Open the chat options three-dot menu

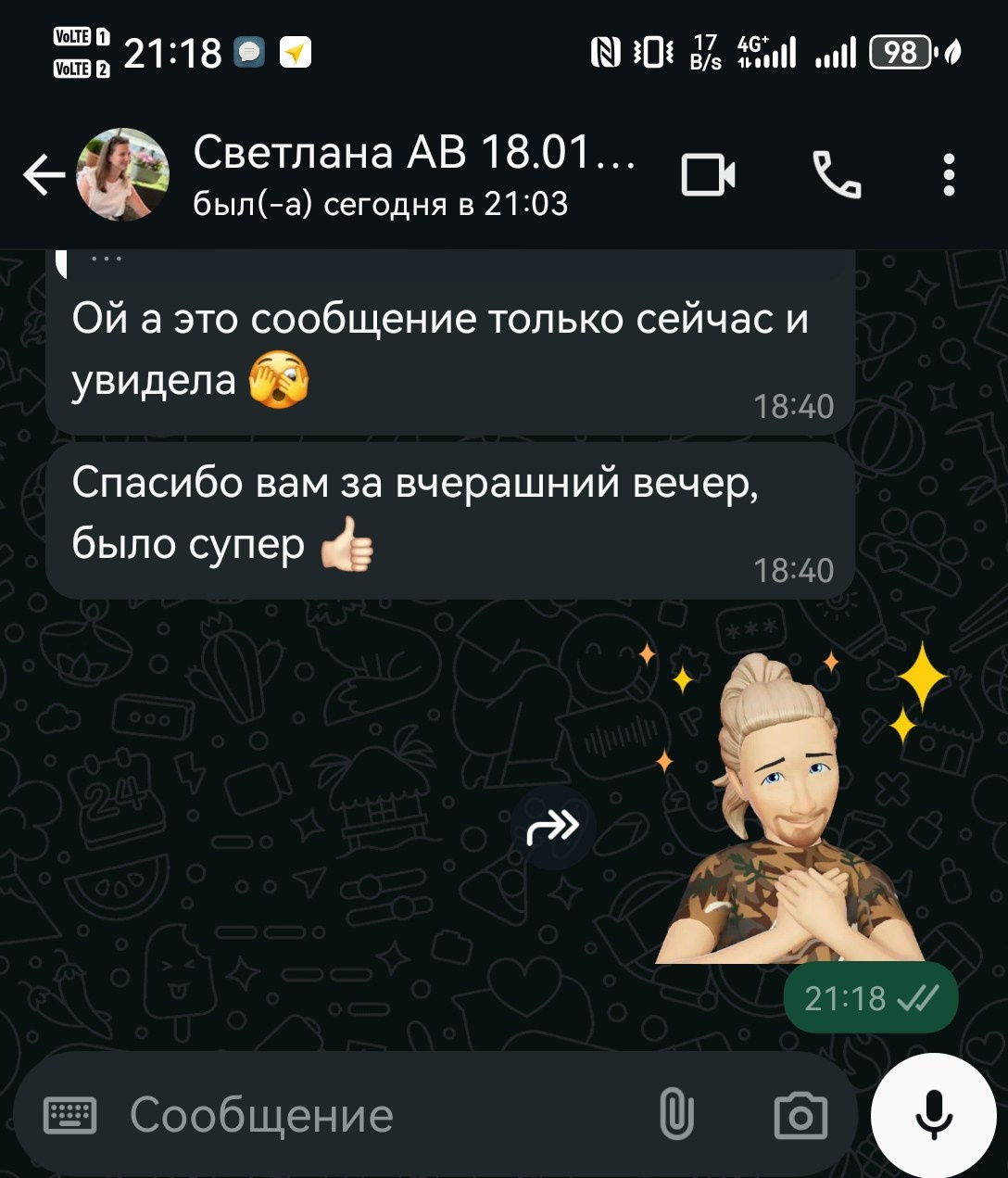[948, 175]
